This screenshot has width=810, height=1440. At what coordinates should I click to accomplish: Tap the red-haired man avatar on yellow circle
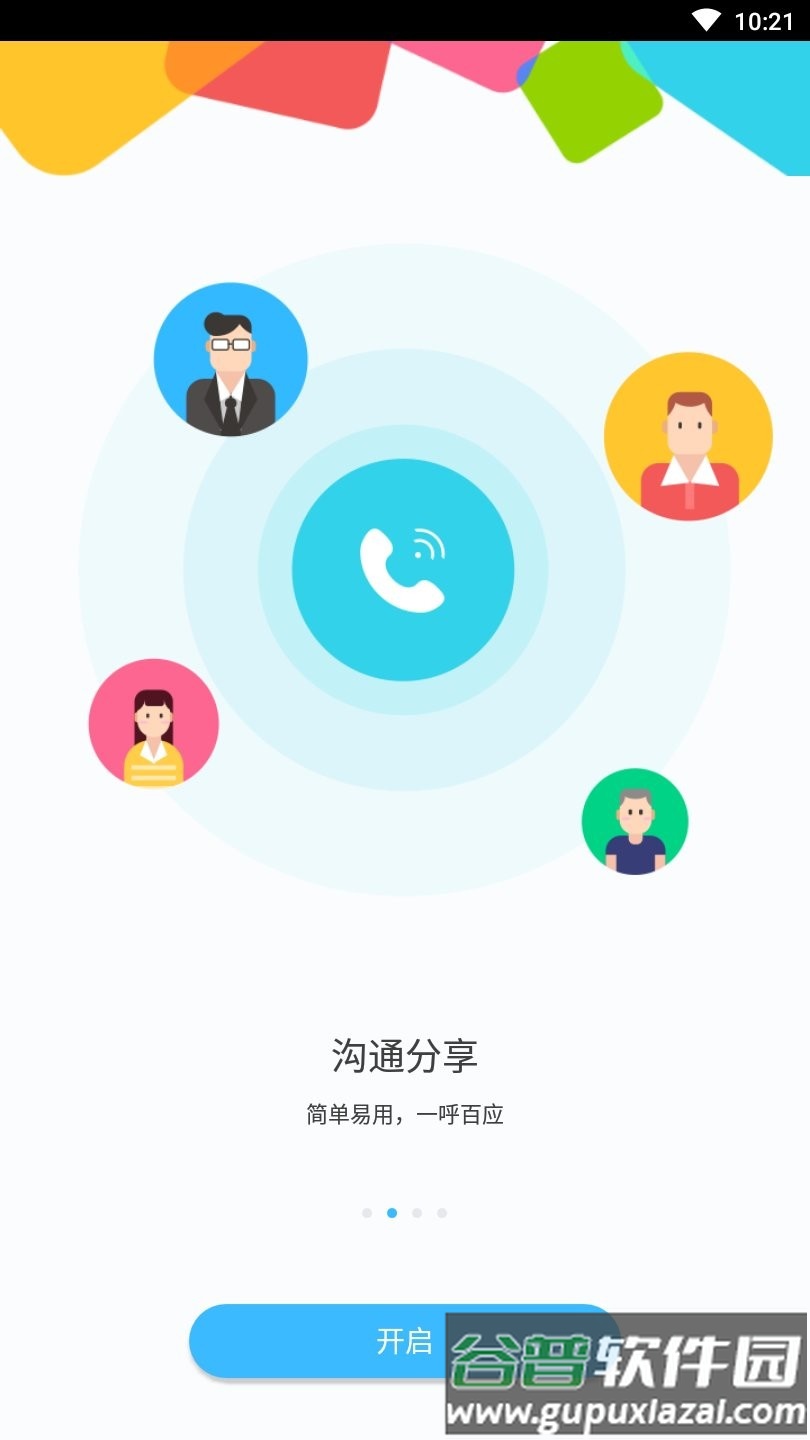tap(686, 435)
